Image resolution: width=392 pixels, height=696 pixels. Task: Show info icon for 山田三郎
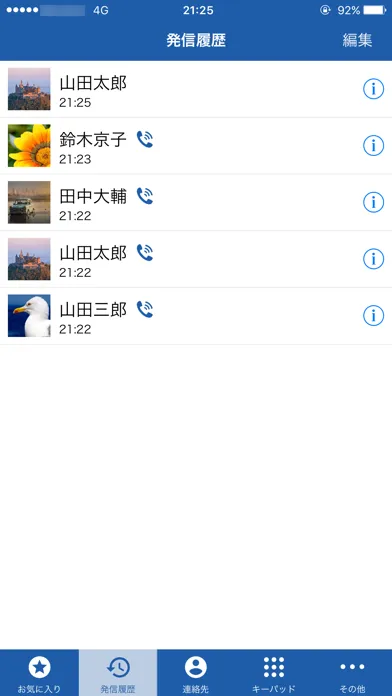[373, 316]
